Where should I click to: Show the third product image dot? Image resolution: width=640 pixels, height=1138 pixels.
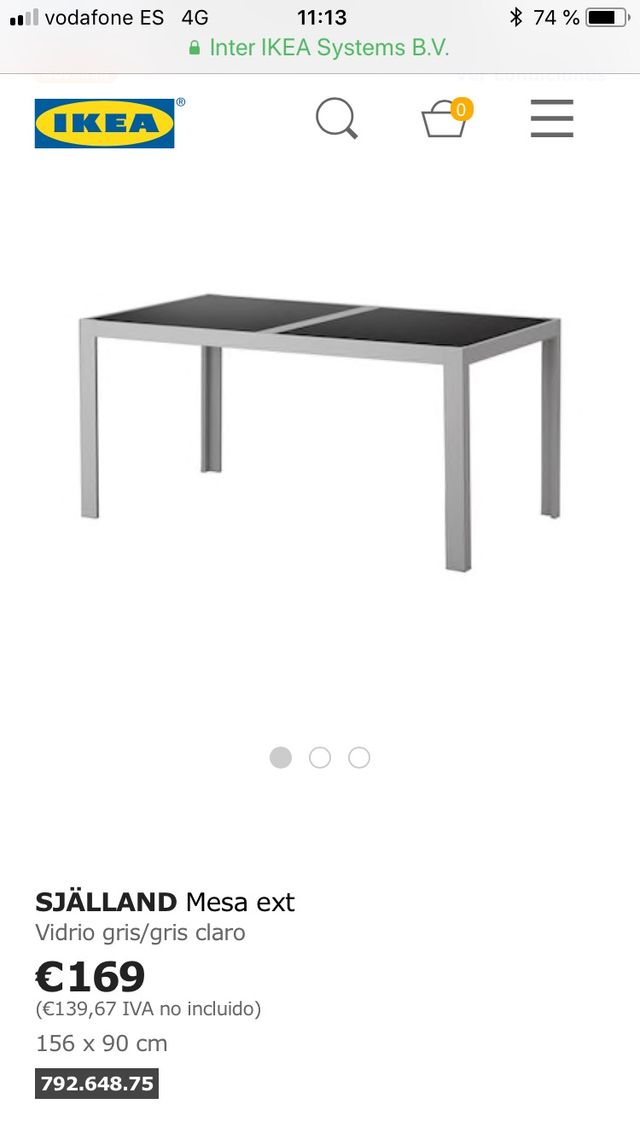[x=359, y=758]
